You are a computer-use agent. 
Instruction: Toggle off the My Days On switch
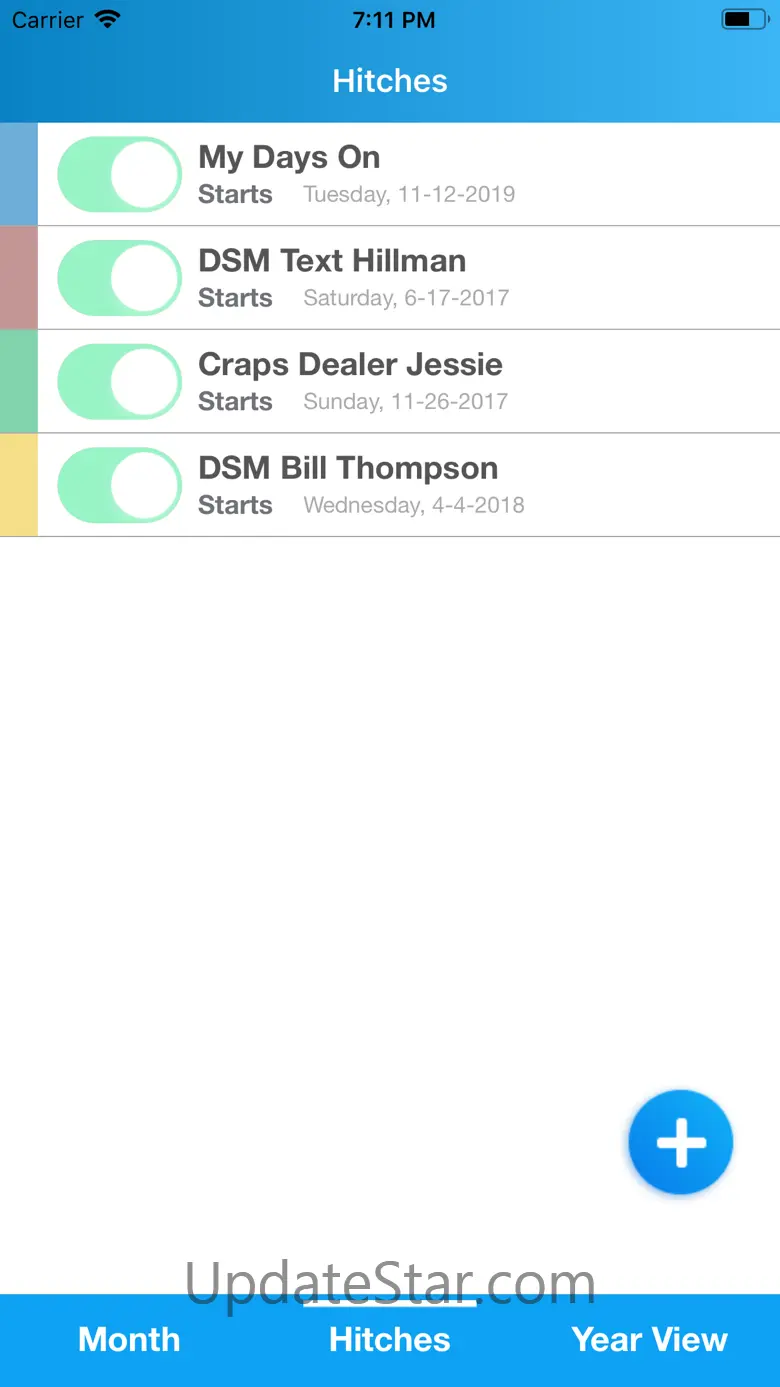coord(120,174)
